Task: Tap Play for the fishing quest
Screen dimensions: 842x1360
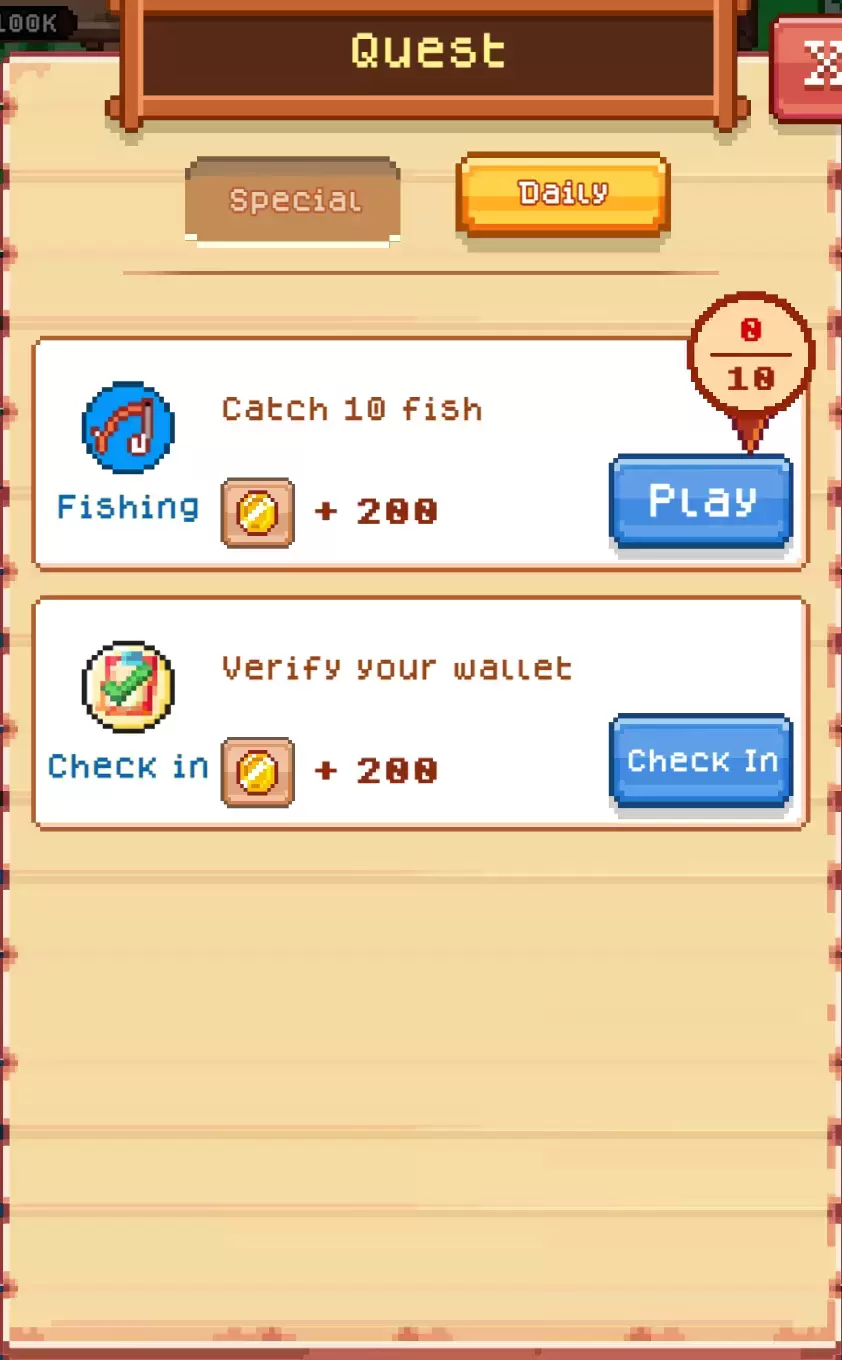Action: pos(701,500)
